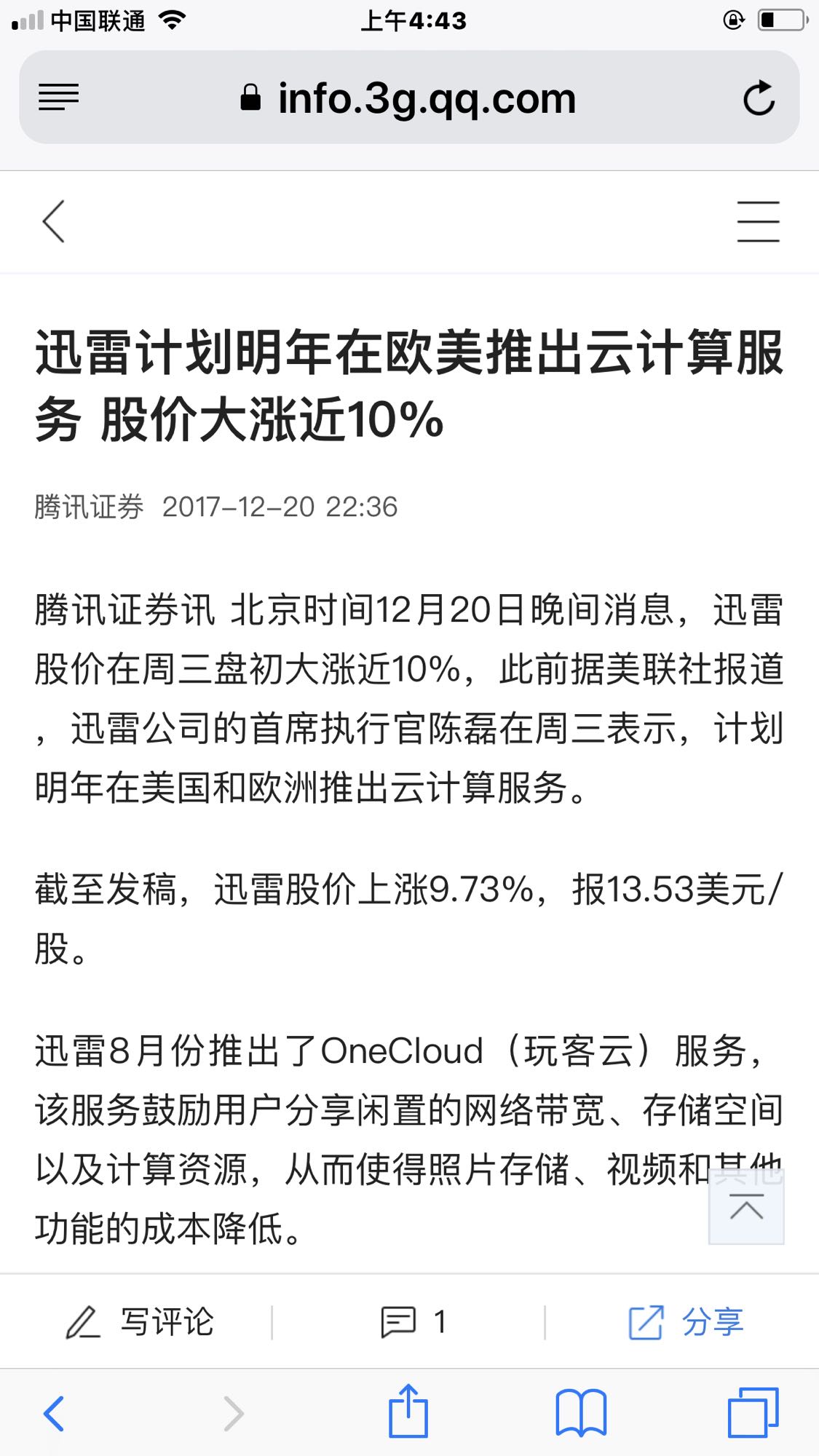Open Safari share sheet
The width and height of the screenshot is (819, 1456).
[408, 1411]
